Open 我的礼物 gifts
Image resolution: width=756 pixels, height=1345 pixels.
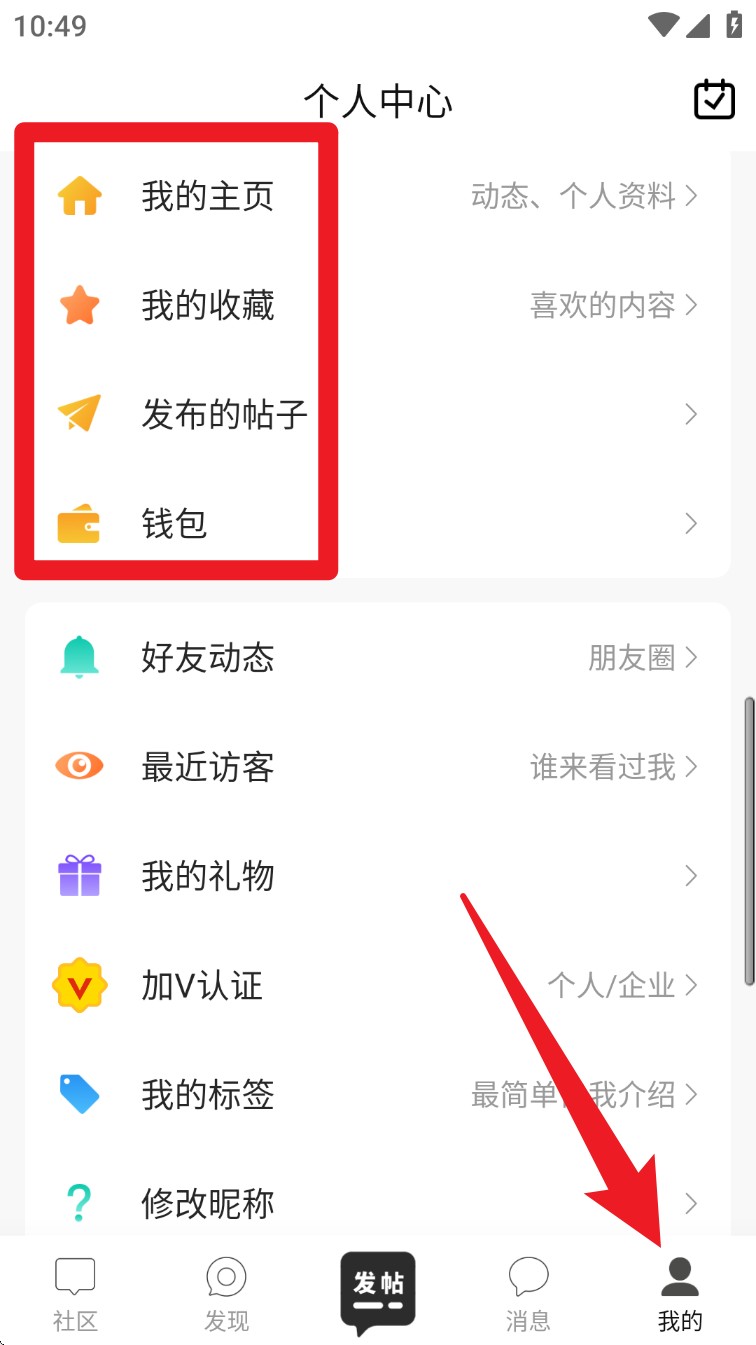click(x=377, y=877)
